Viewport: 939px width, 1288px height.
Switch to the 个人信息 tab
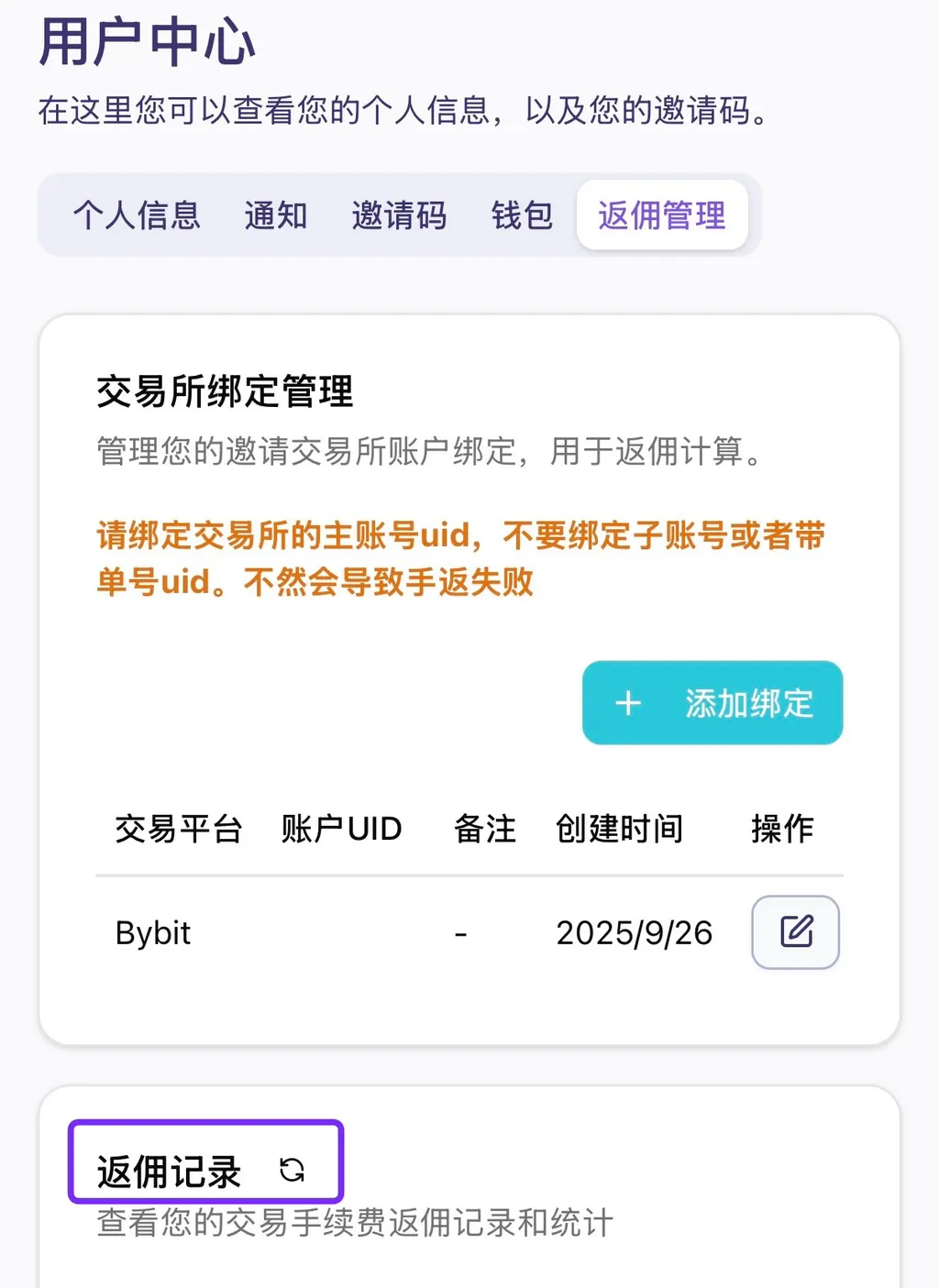[x=137, y=215]
